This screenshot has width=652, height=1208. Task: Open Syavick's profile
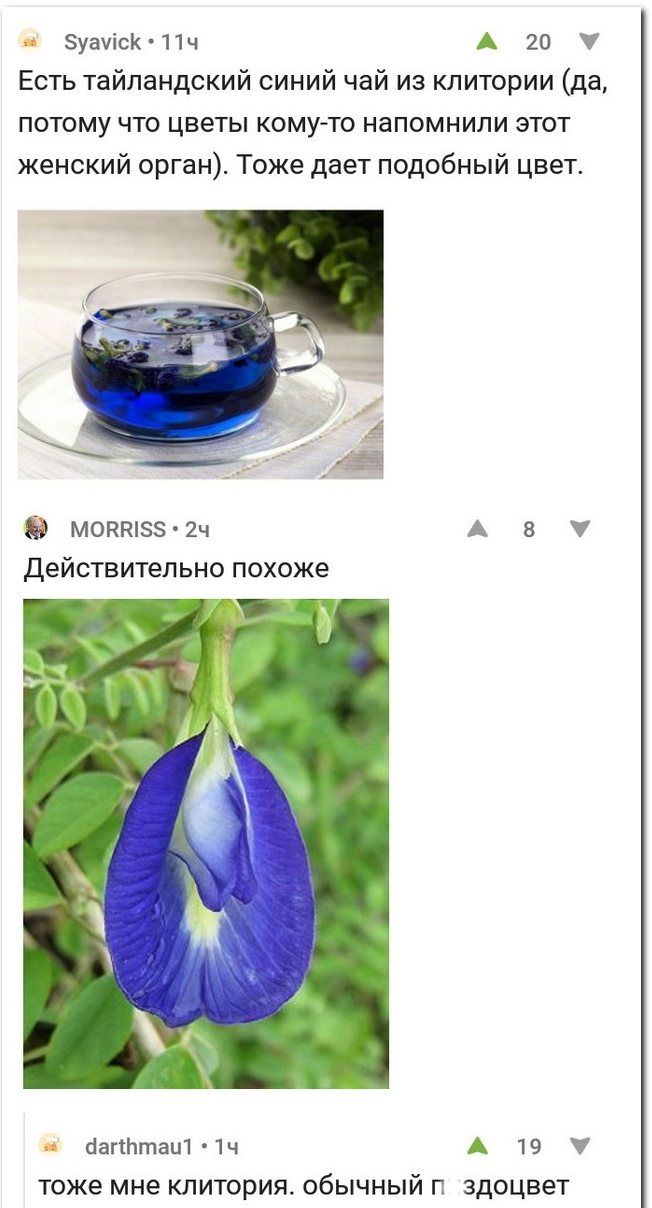click(102, 42)
